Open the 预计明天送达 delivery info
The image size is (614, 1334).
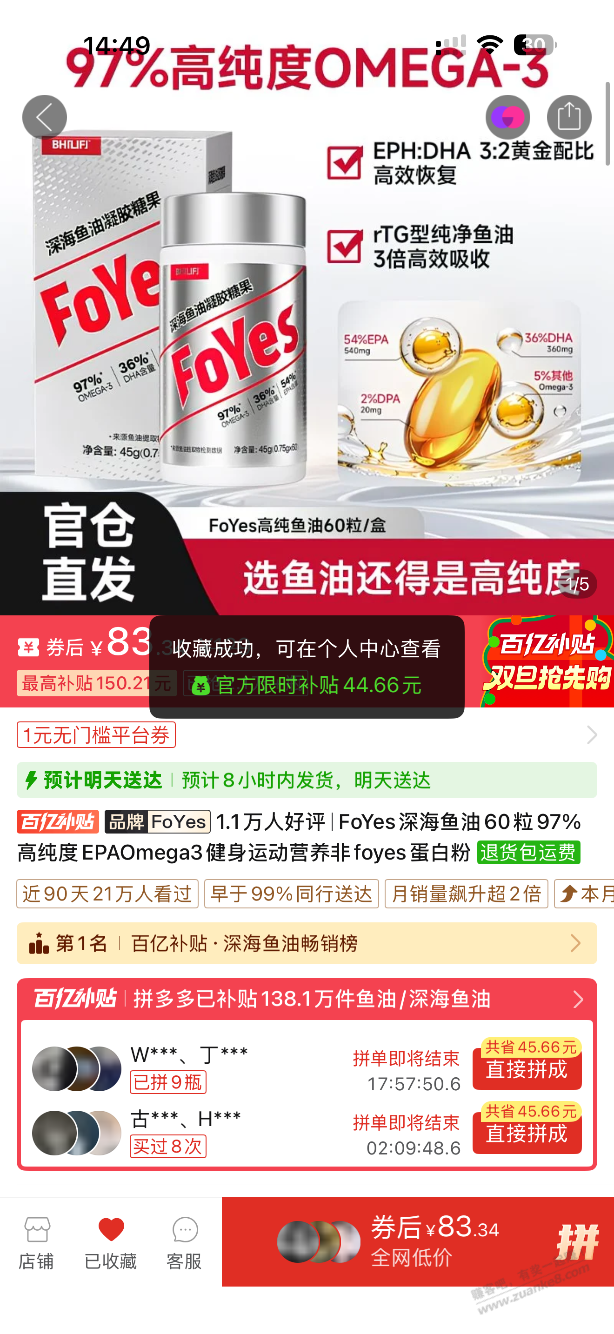[x=307, y=780]
